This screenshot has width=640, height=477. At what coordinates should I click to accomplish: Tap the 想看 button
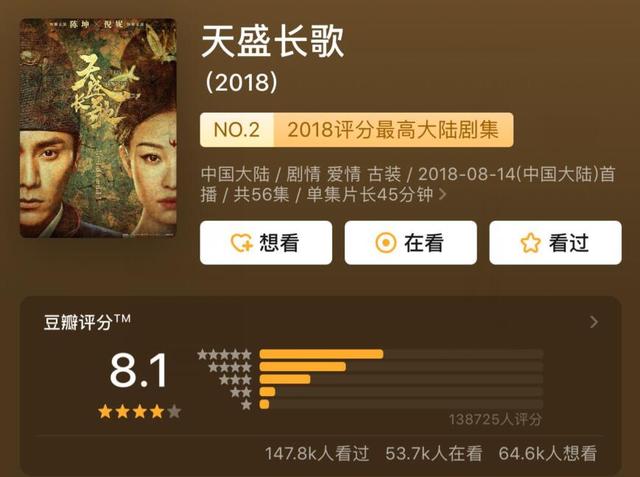pos(265,243)
